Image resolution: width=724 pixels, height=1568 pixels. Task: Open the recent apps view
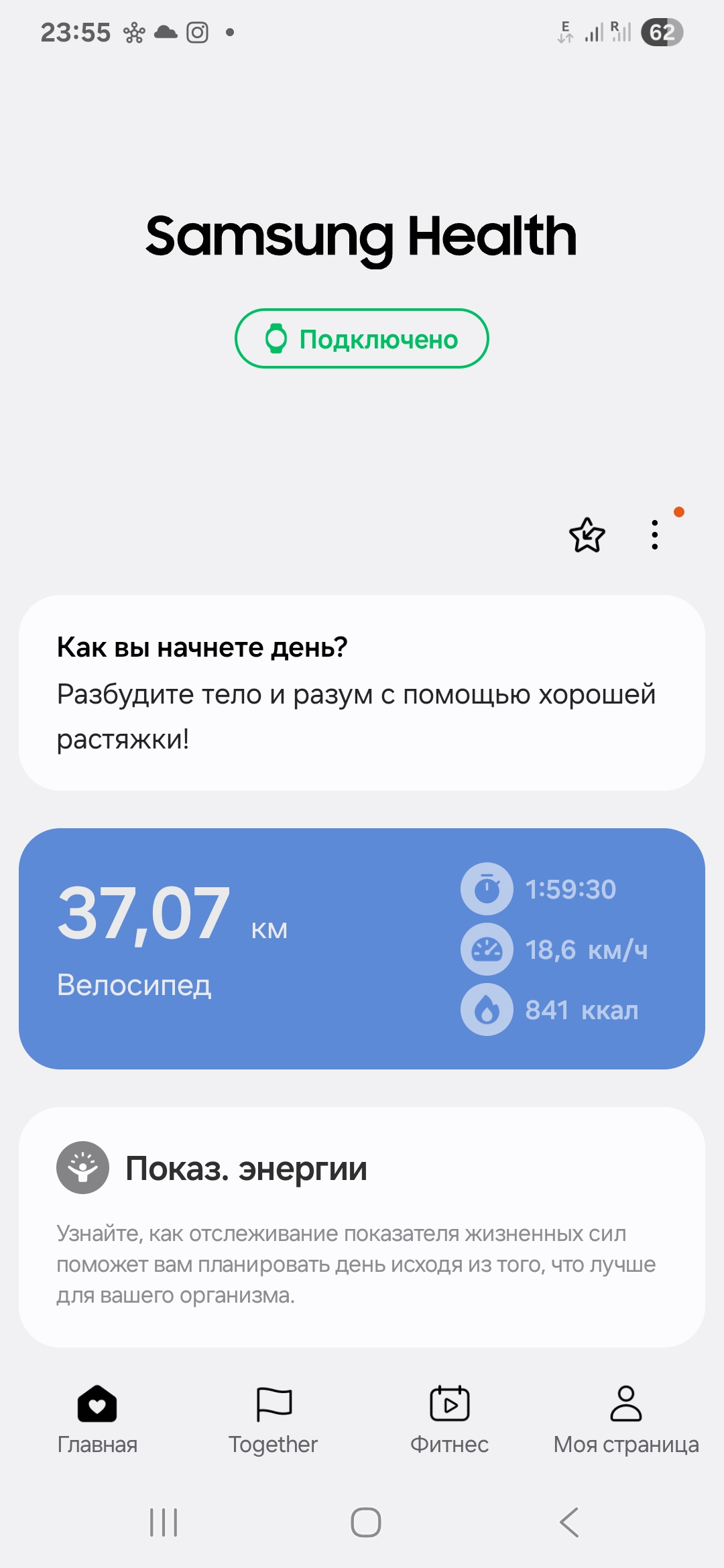(164, 1522)
